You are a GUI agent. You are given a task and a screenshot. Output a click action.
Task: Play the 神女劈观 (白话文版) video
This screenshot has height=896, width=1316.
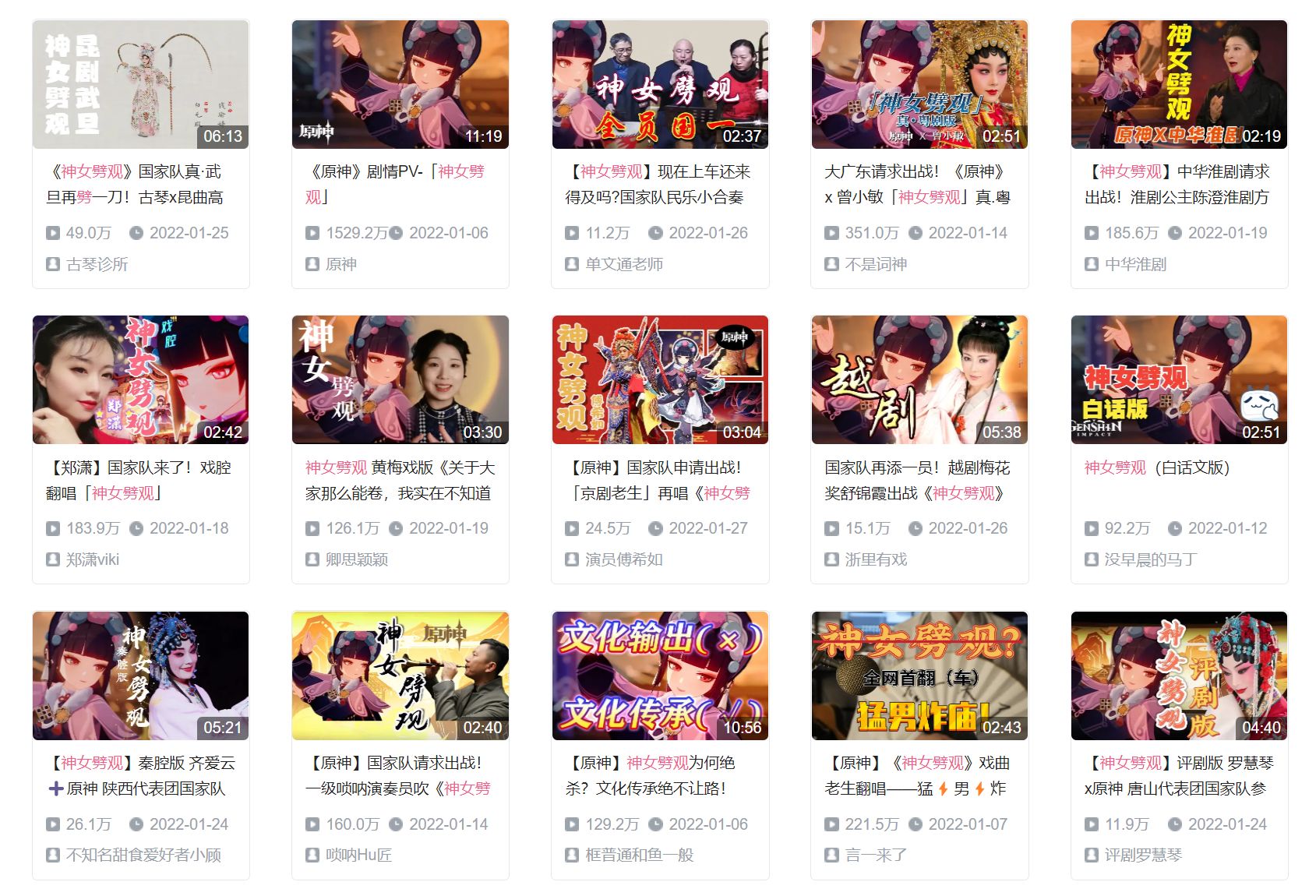(x=1179, y=380)
